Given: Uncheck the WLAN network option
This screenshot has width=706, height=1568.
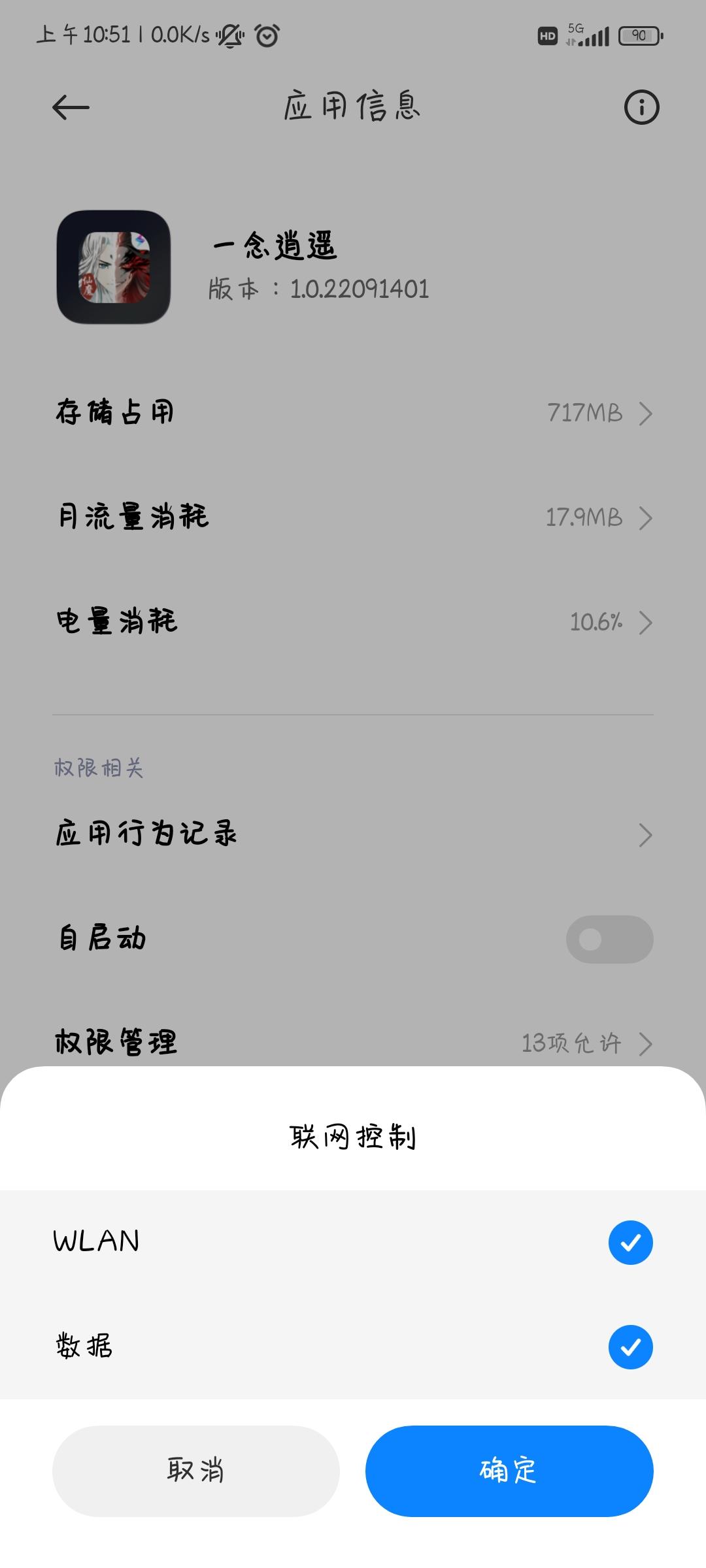Looking at the screenshot, I should (630, 1242).
